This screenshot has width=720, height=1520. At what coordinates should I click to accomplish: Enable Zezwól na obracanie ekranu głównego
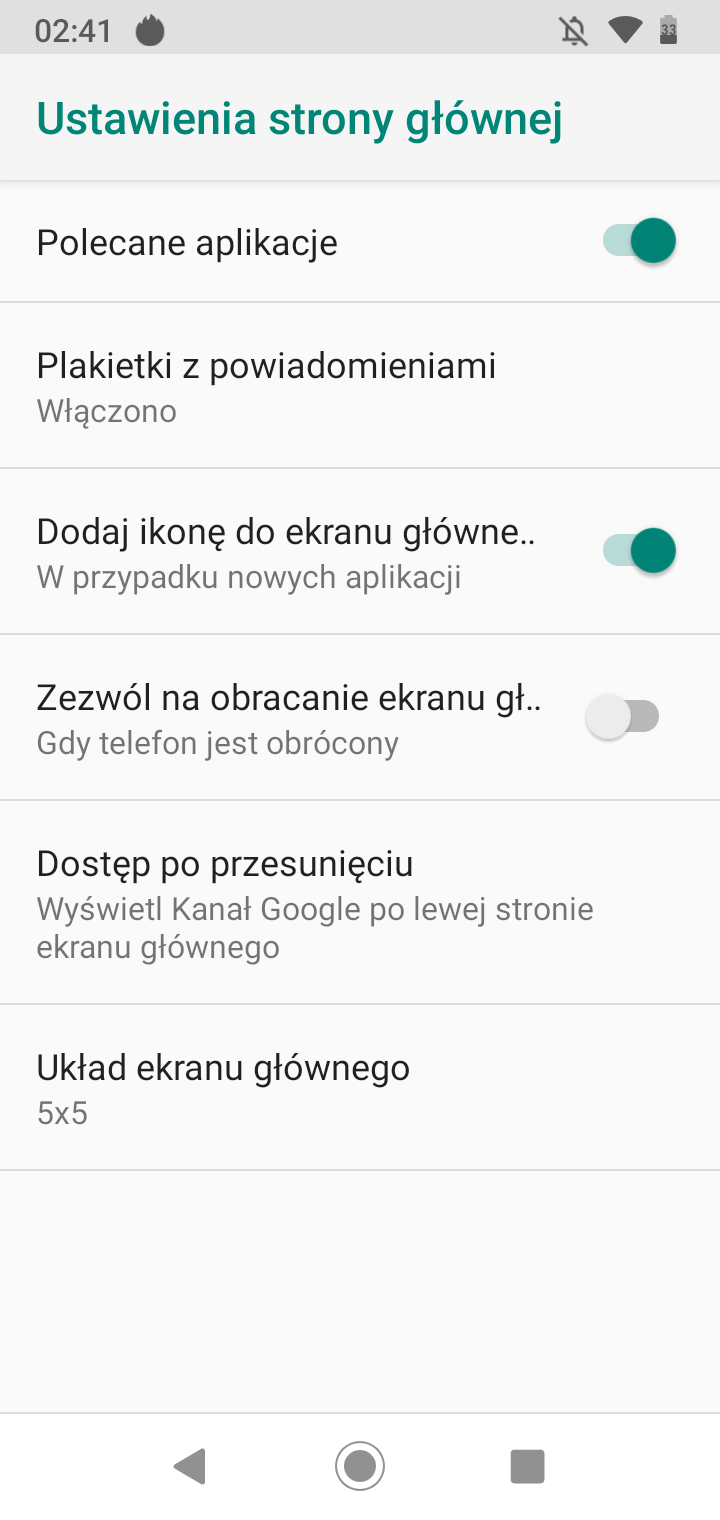click(x=623, y=717)
